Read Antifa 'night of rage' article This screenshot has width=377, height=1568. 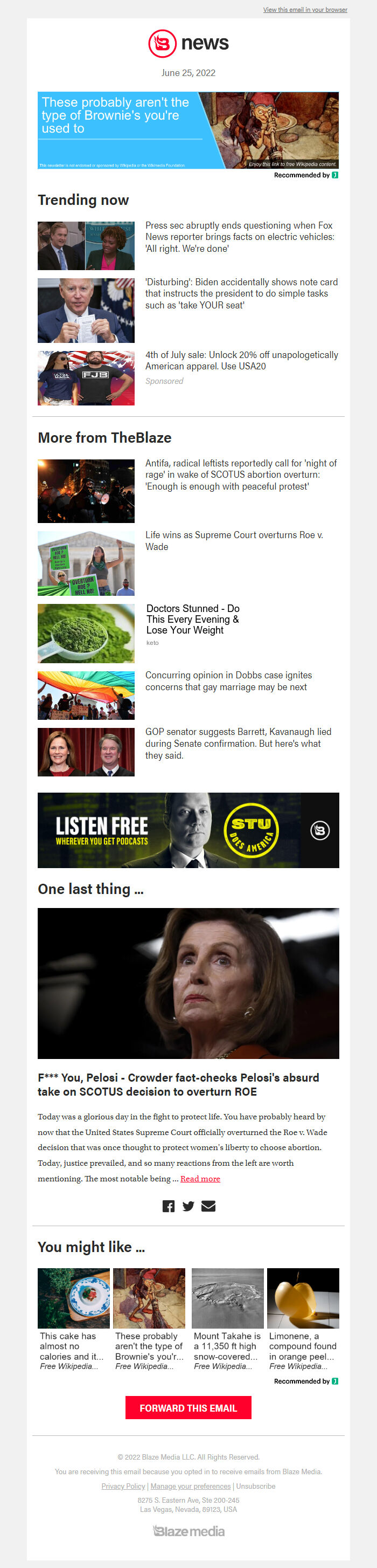(241, 475)
